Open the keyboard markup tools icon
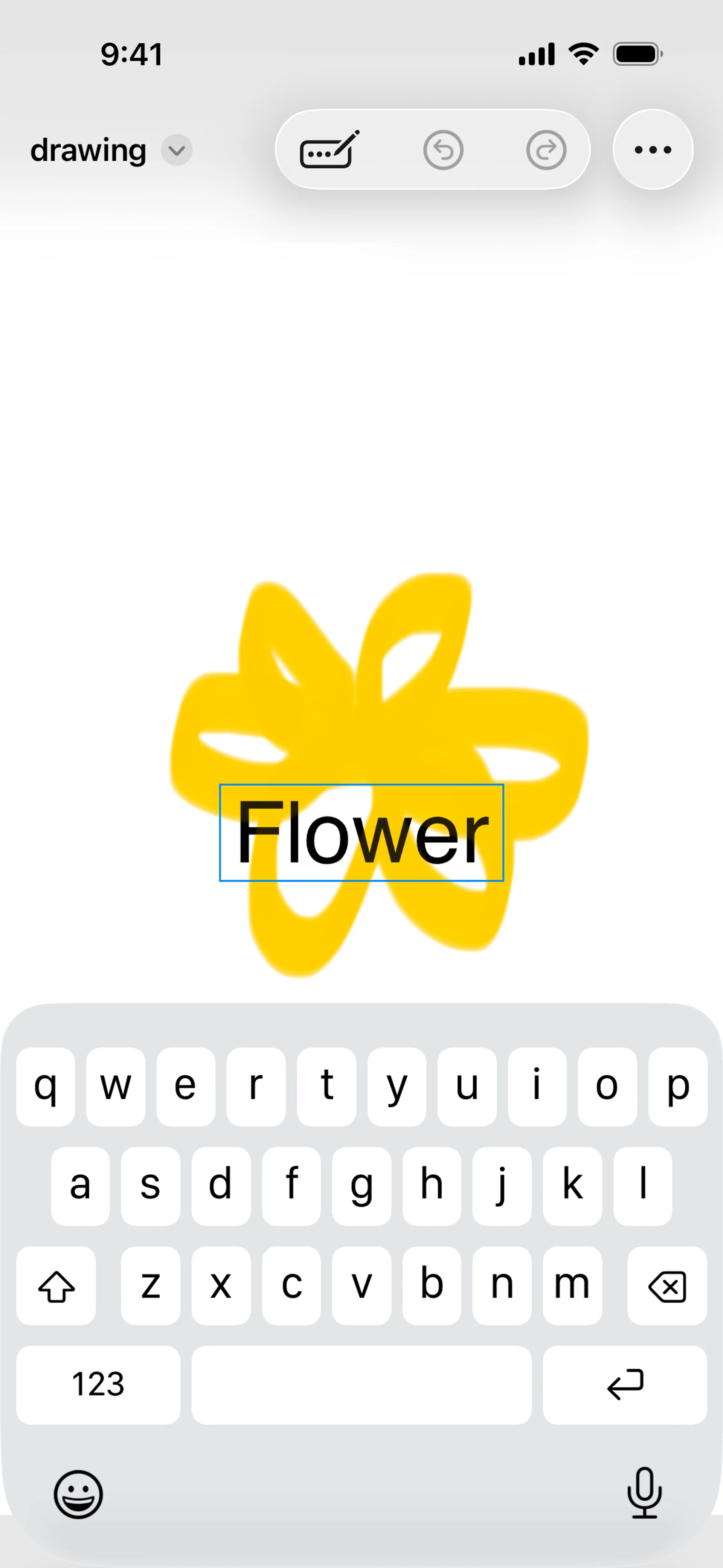 pyautogui.click(x=329, y=150)
